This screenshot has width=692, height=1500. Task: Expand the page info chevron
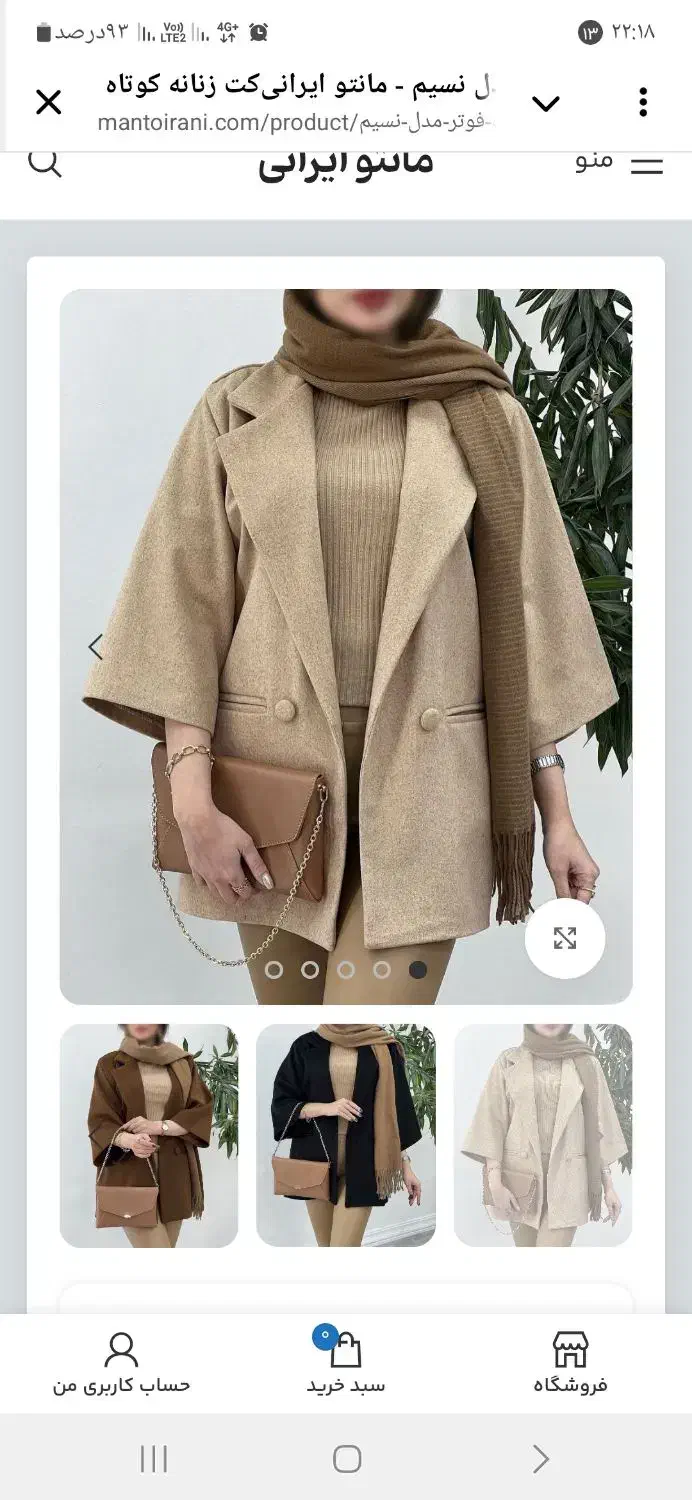point(546,103)
